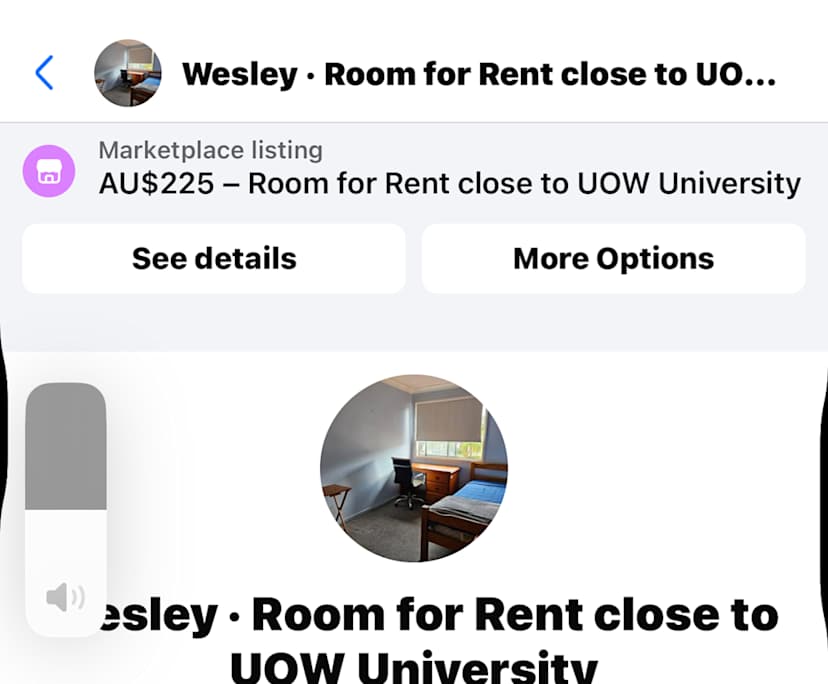
Task: Open More Options for the listing
Action: 613,259
